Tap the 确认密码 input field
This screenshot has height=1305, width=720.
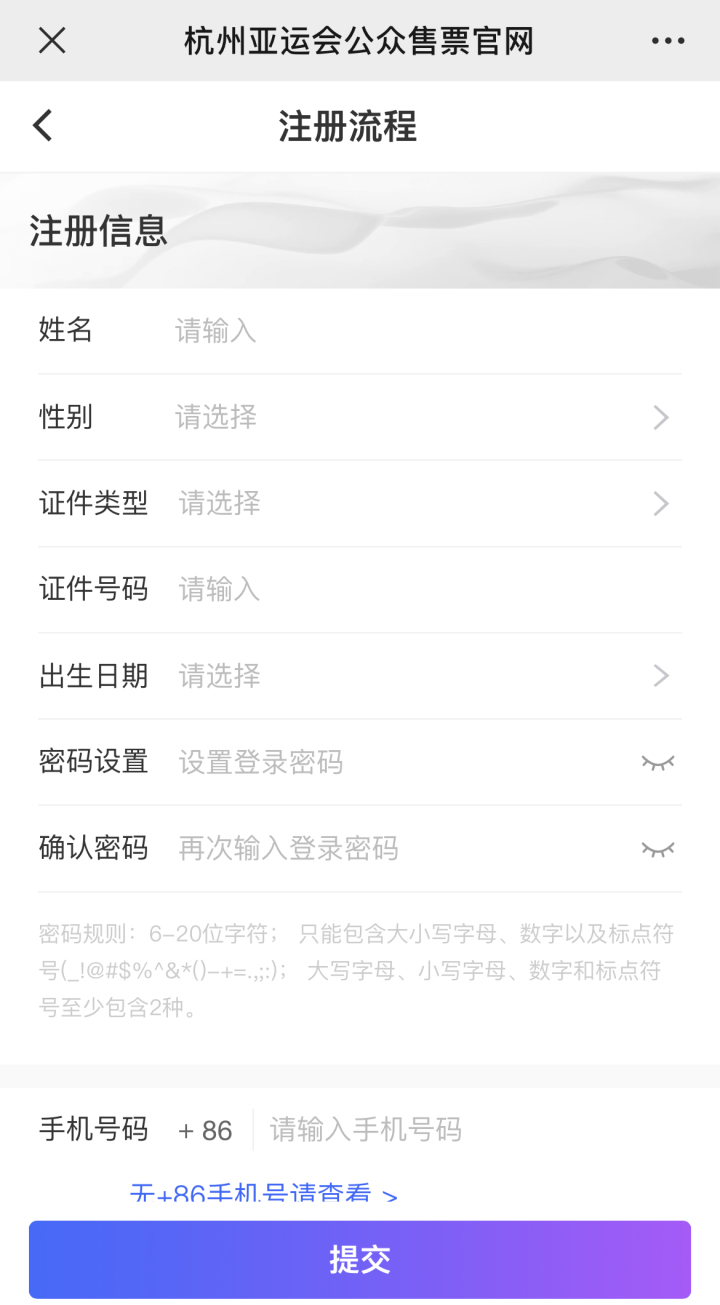pos(400,849)
